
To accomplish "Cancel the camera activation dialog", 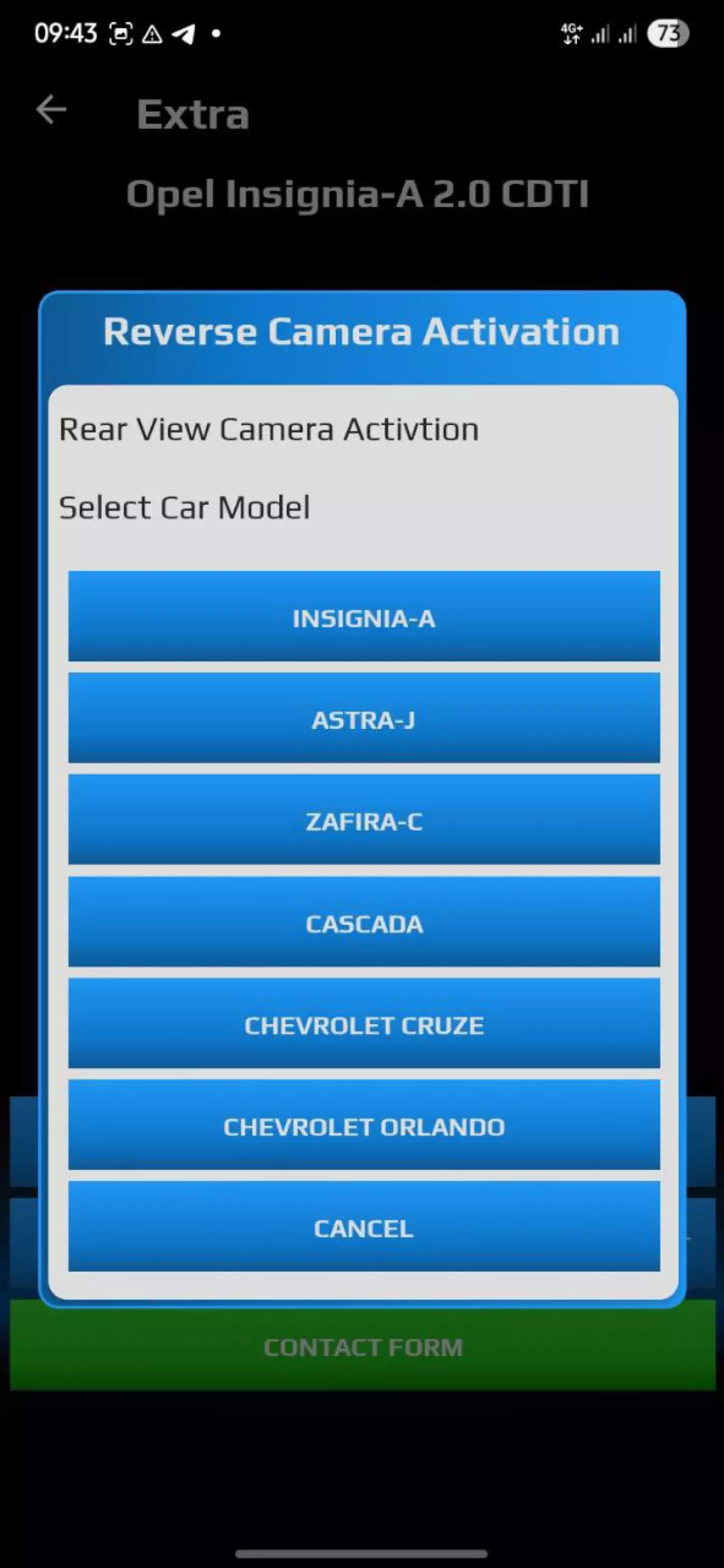I will [x=364, y=1227].
